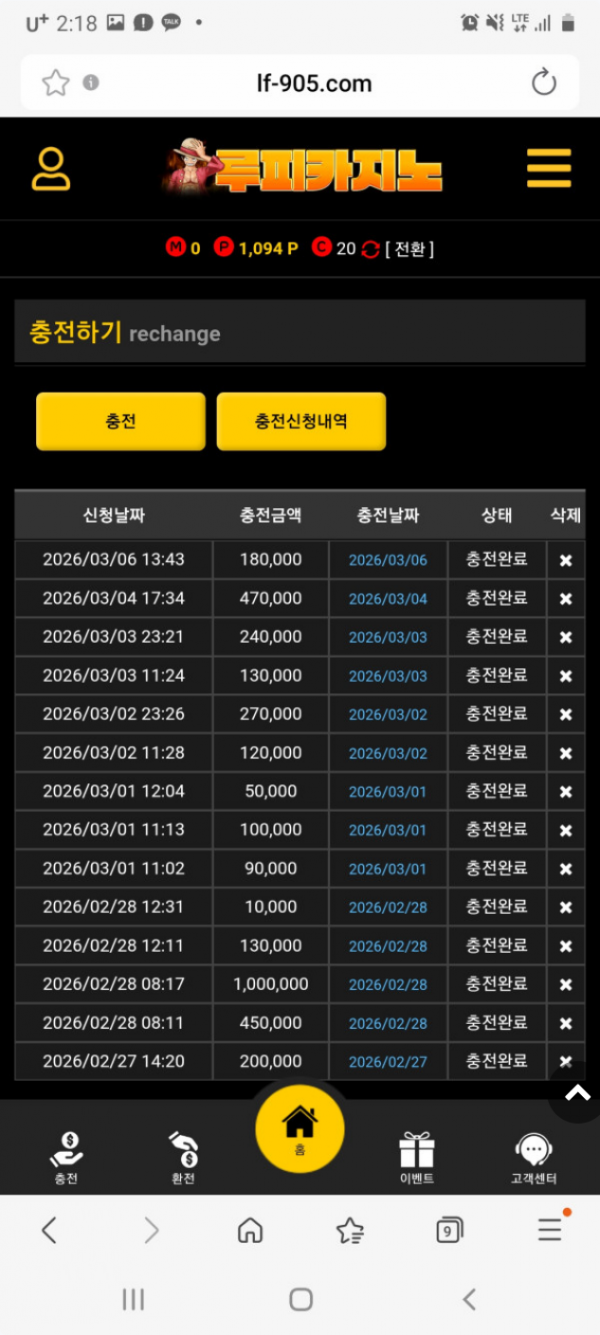Viewport: 600px width, 1335px height.
Task: Select the yellow 충전 button
Action: pyautogui.click(x=121, y=421)
